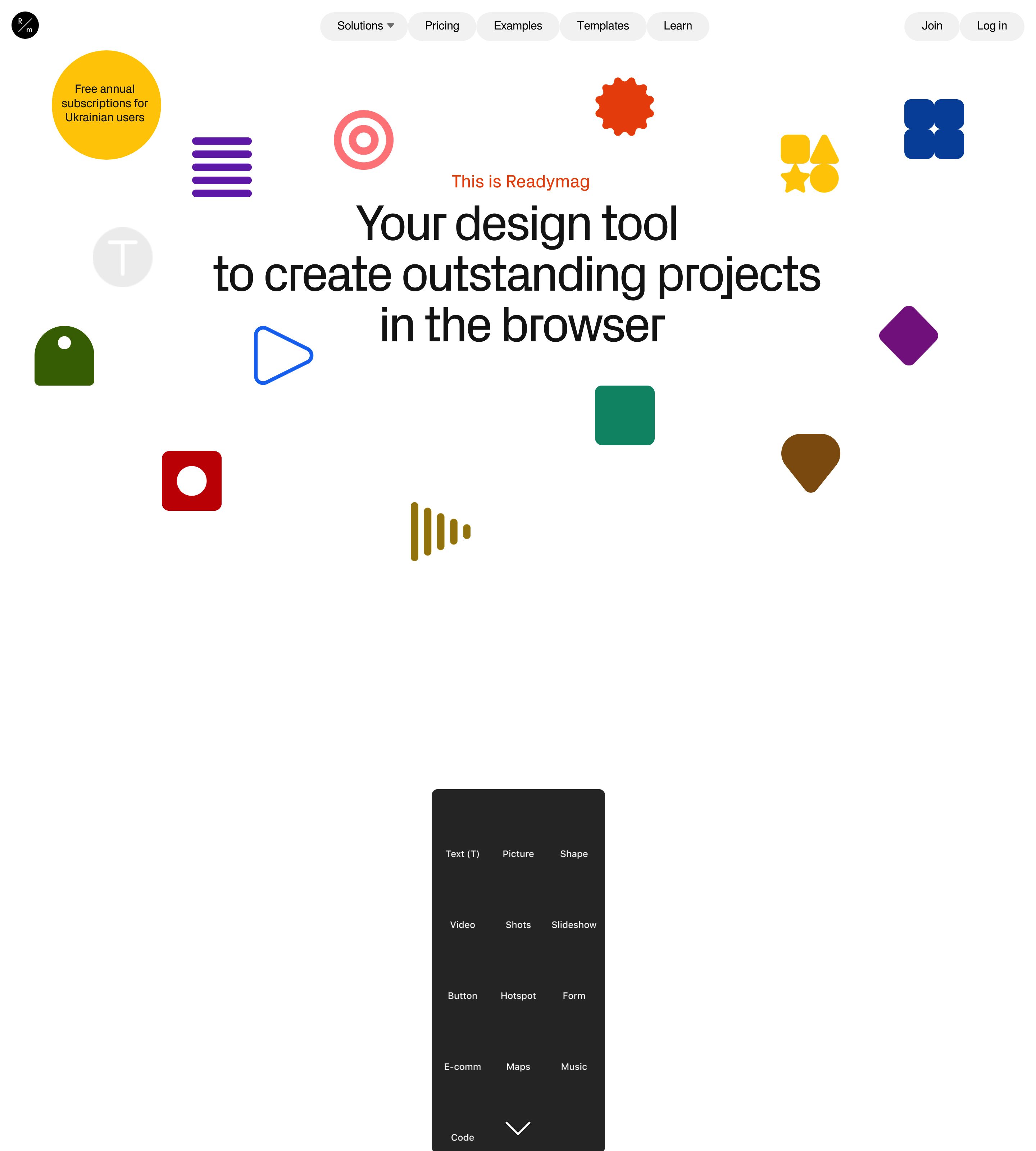Screen dimensions: 1036x1151
Task: Open the Learn section
Action: click(x=677, y=26)
